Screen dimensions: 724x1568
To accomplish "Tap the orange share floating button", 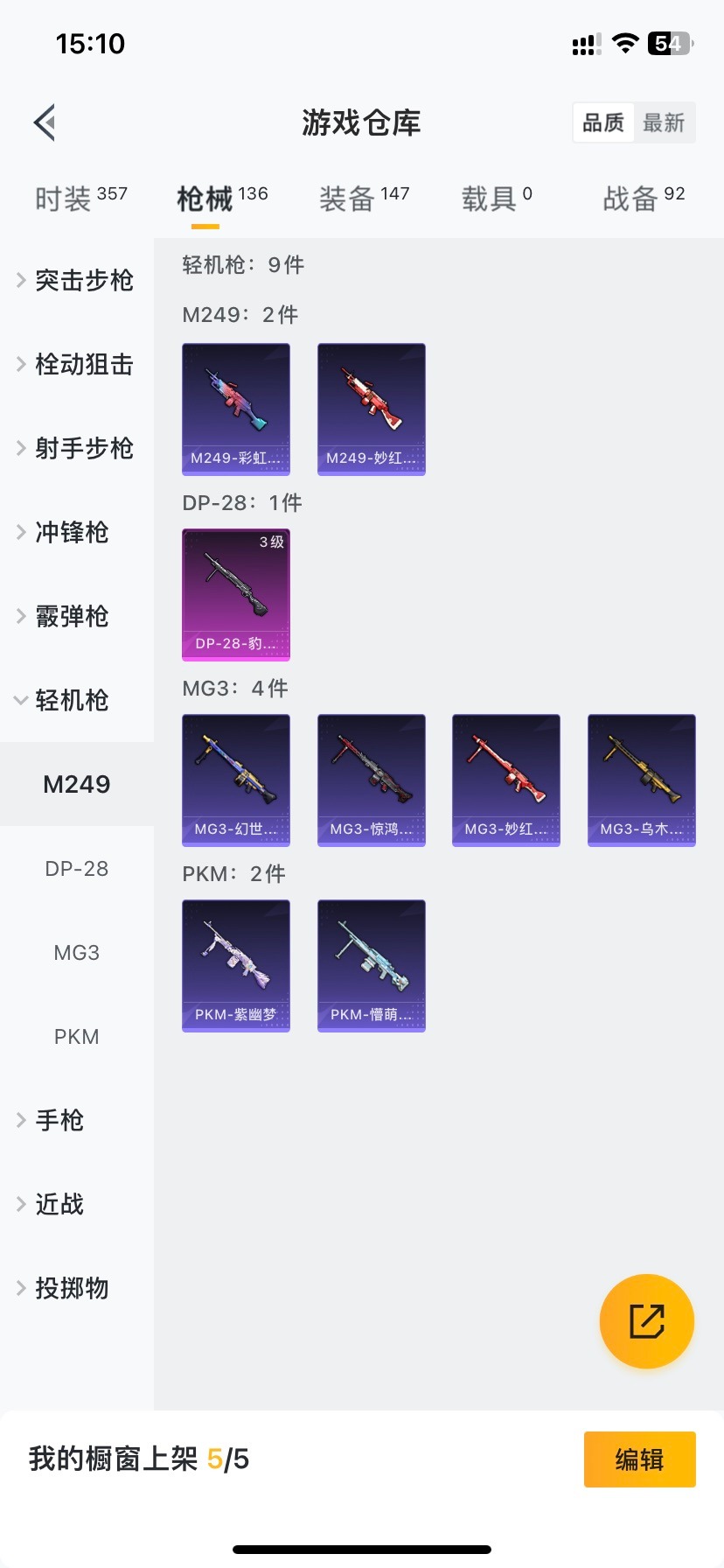I will [x=646, y=1321].
